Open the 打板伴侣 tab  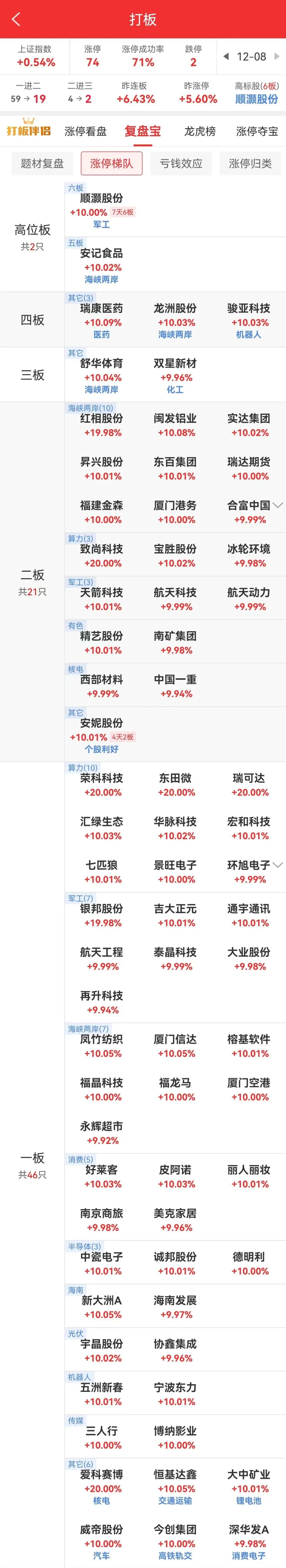click(28, 131)
